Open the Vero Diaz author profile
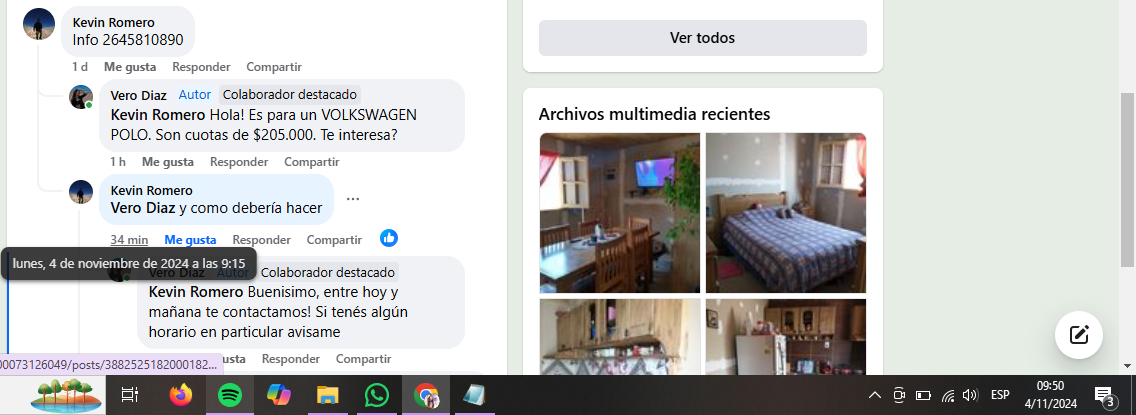1136x415 pixels. 137,94
